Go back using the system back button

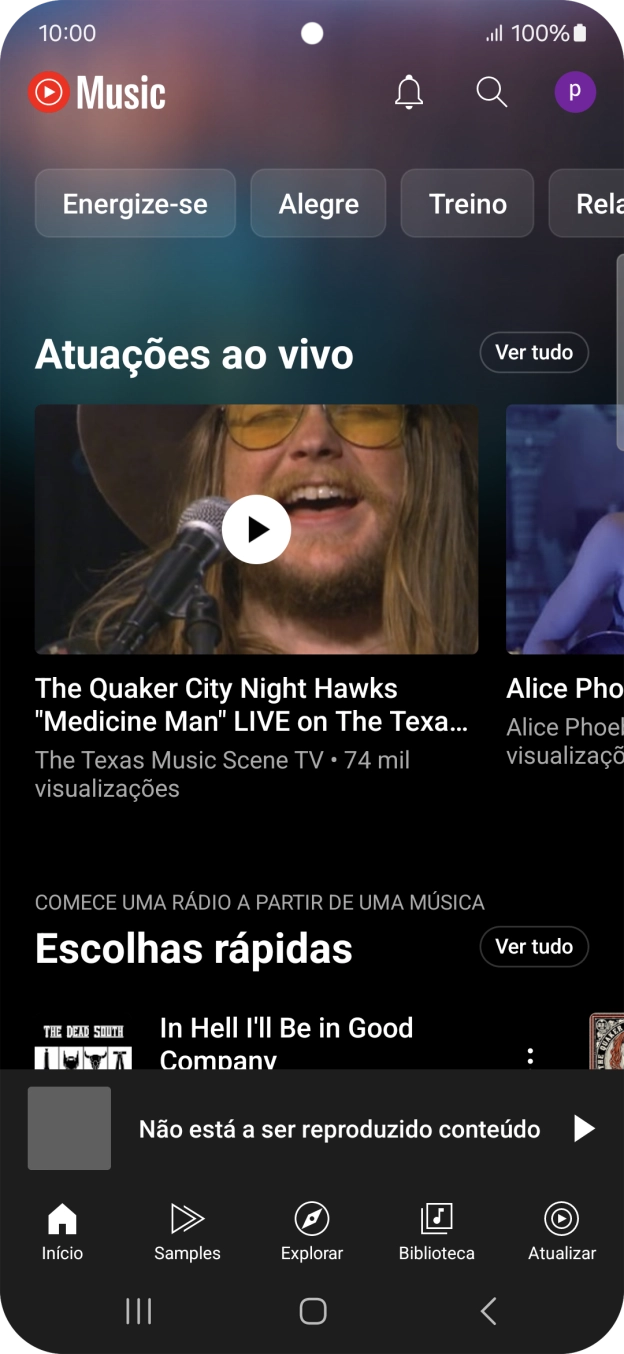click(x=488, y=1311)
